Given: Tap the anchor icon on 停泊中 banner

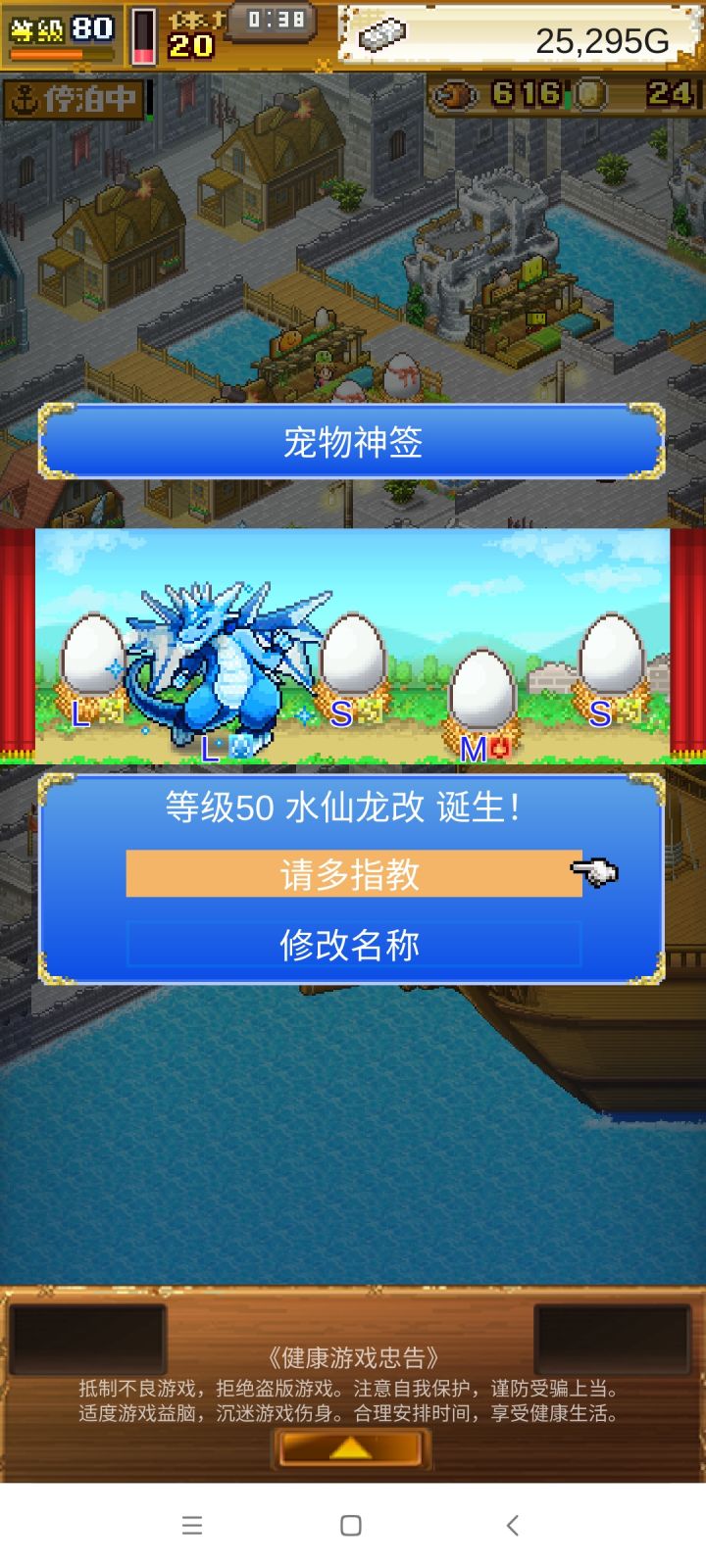Looking at the screenshot, I should point(22,99).
